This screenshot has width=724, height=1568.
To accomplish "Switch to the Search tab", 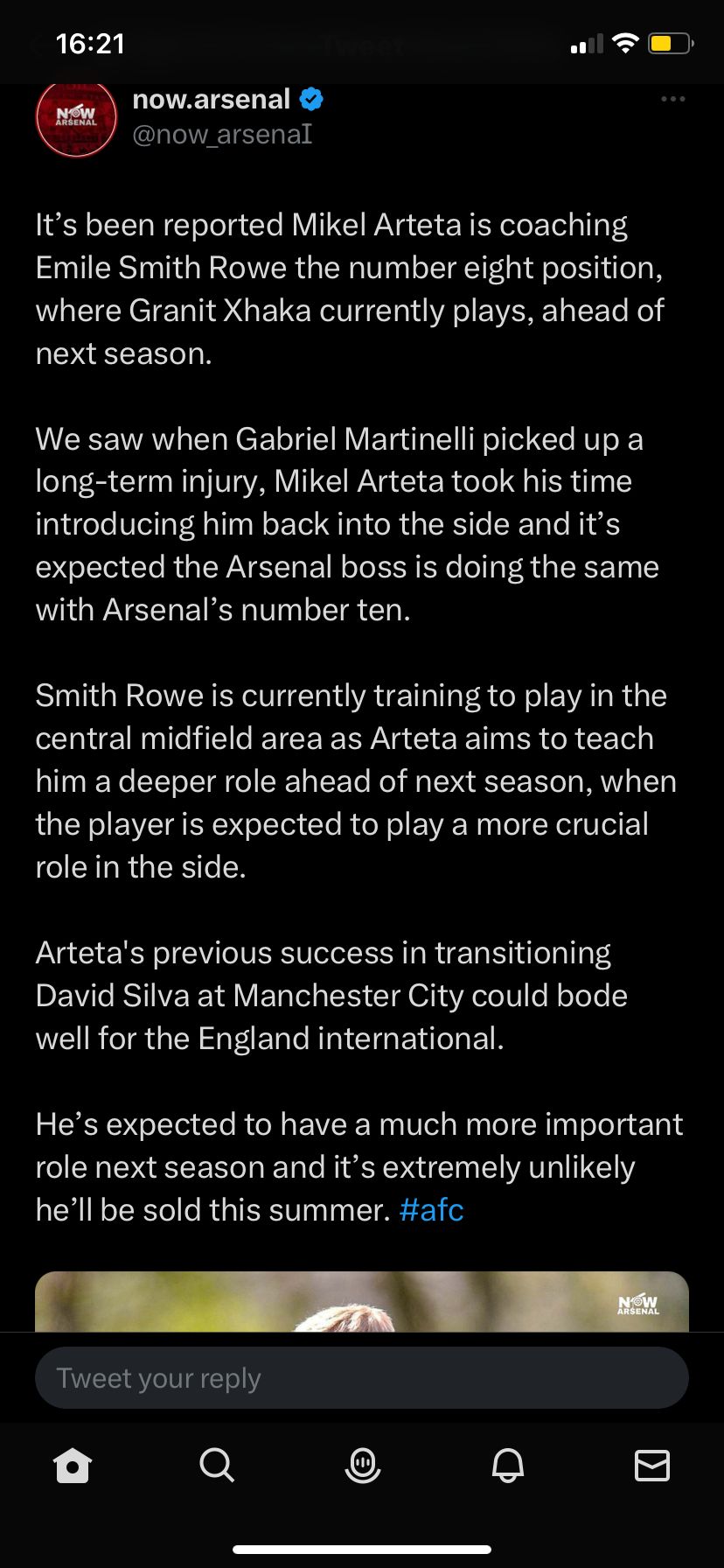I will click(x=217, y=1464).
